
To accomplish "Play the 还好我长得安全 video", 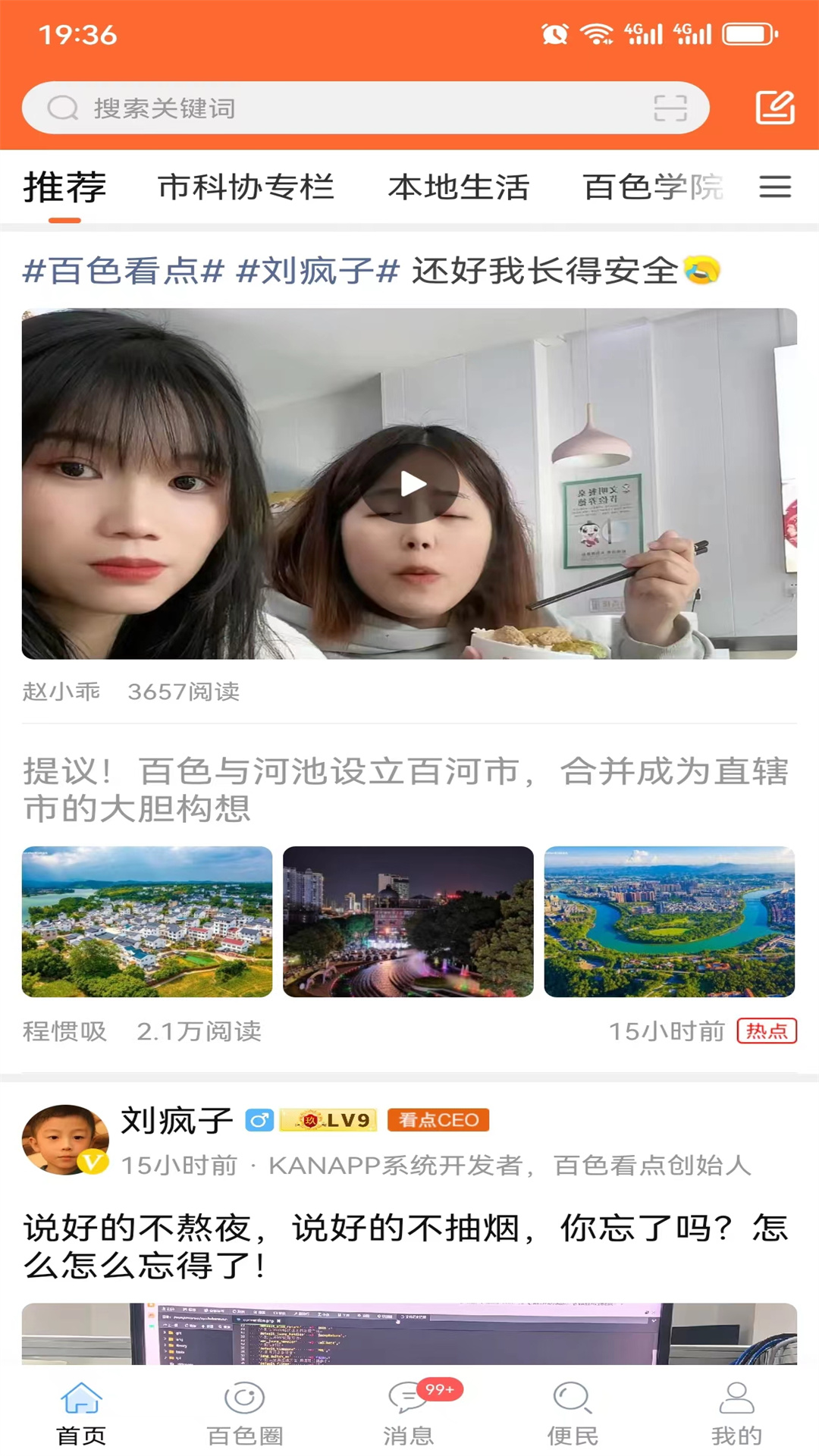I will [x=409, y=484].
